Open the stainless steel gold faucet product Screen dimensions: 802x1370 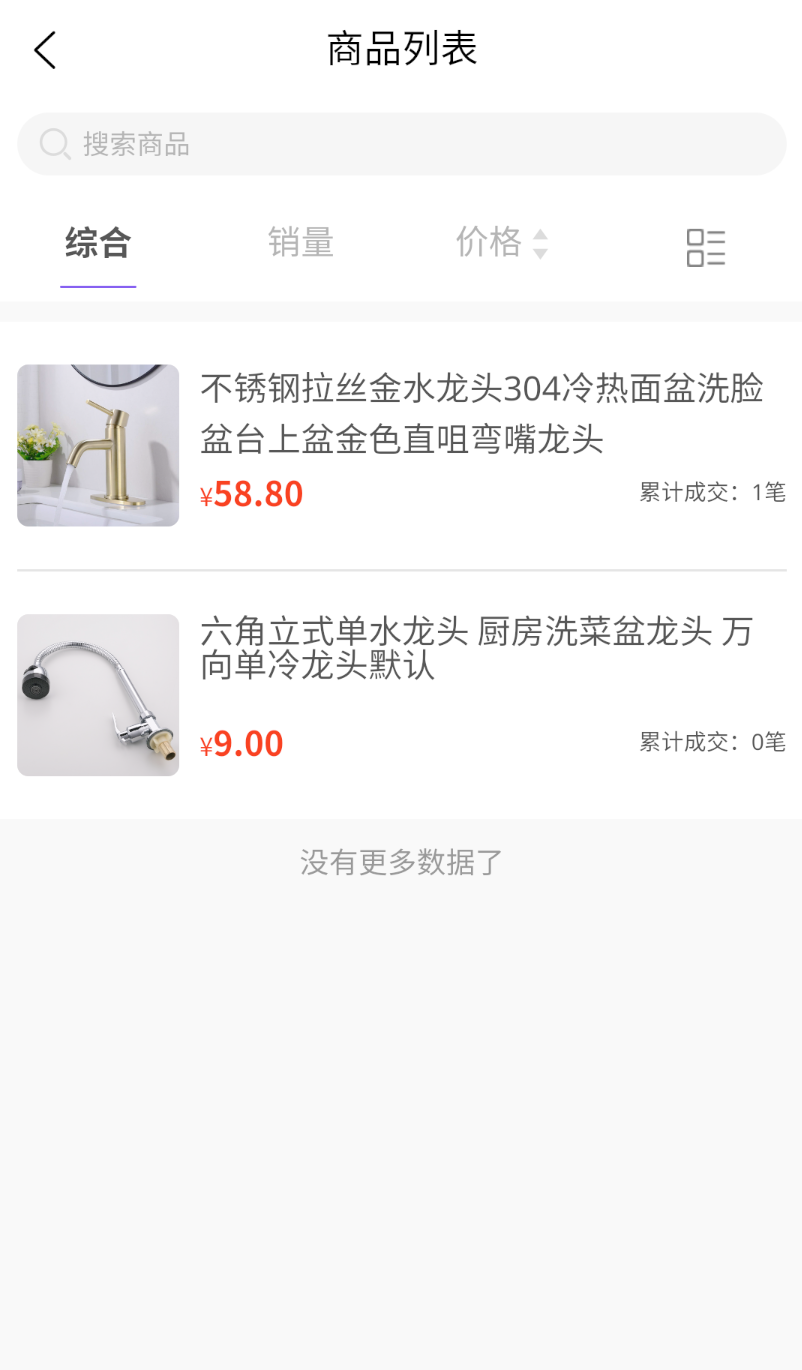(400, 444)
